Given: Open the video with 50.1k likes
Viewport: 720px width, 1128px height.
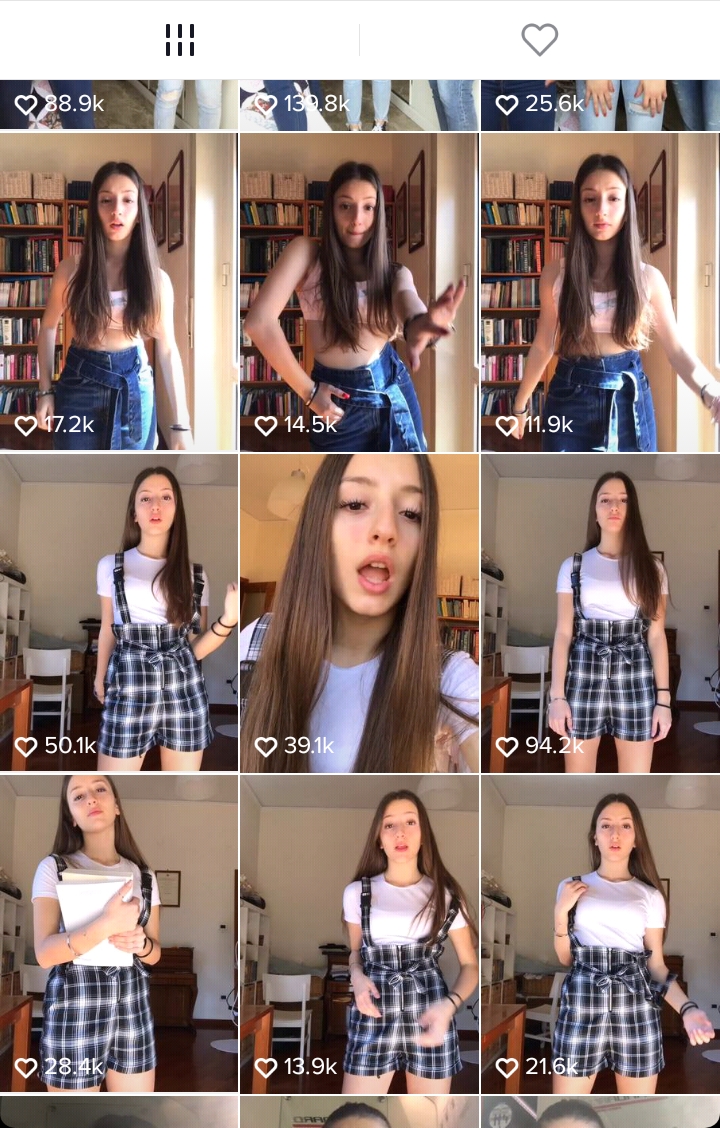Looking at the screenshot, I should pyautogui.click(x=119, y=612).
